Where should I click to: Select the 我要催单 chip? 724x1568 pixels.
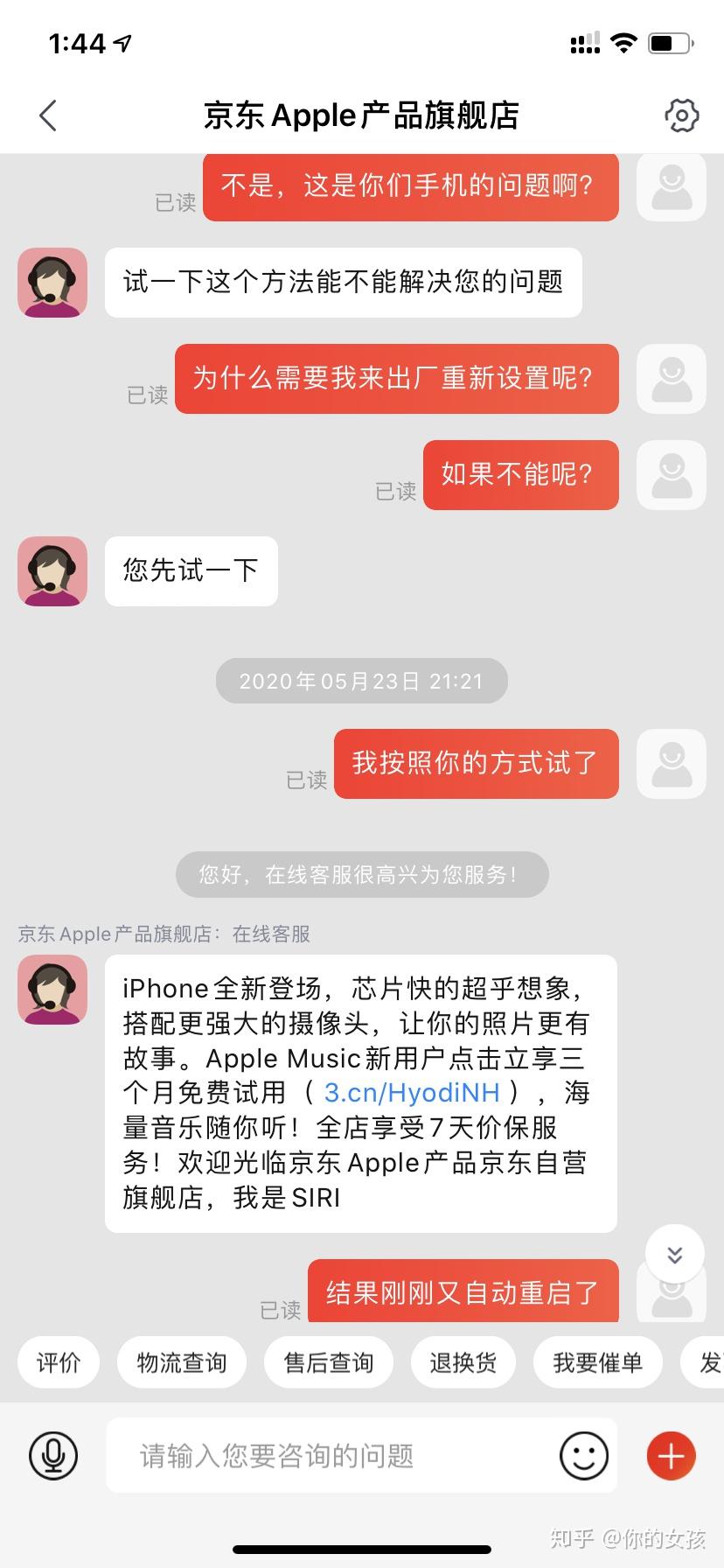tap(598, 1362)
